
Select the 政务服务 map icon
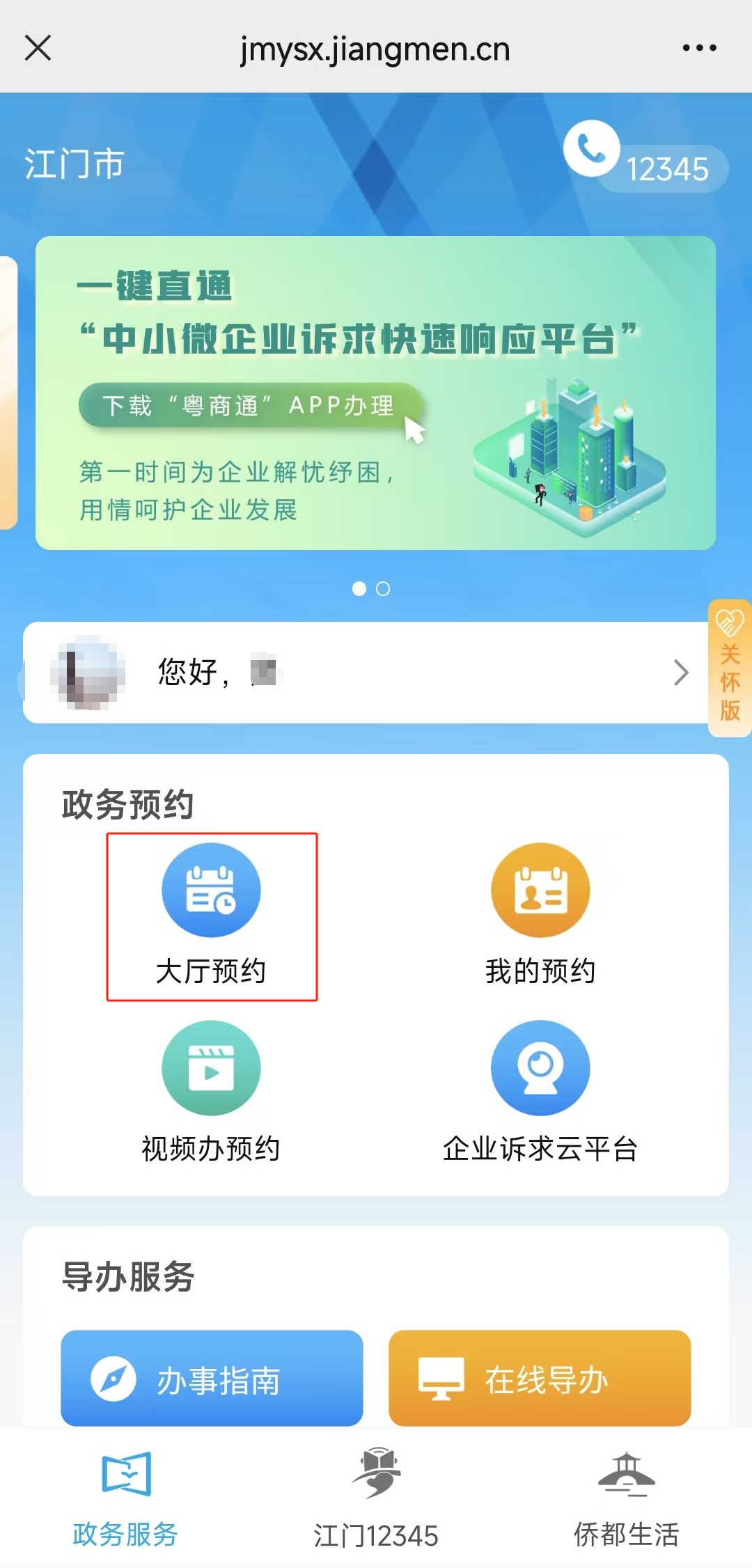[124, 1489]
